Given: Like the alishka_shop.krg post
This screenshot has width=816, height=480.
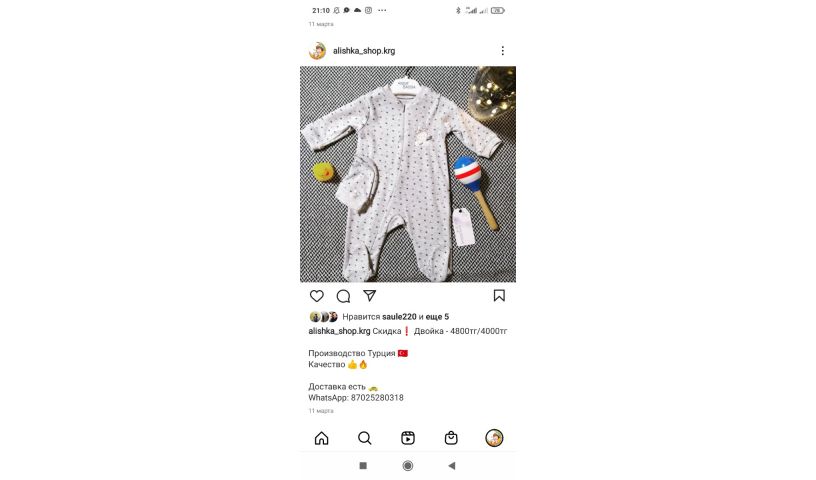Looking at the screenshot, I should (317, 296).
